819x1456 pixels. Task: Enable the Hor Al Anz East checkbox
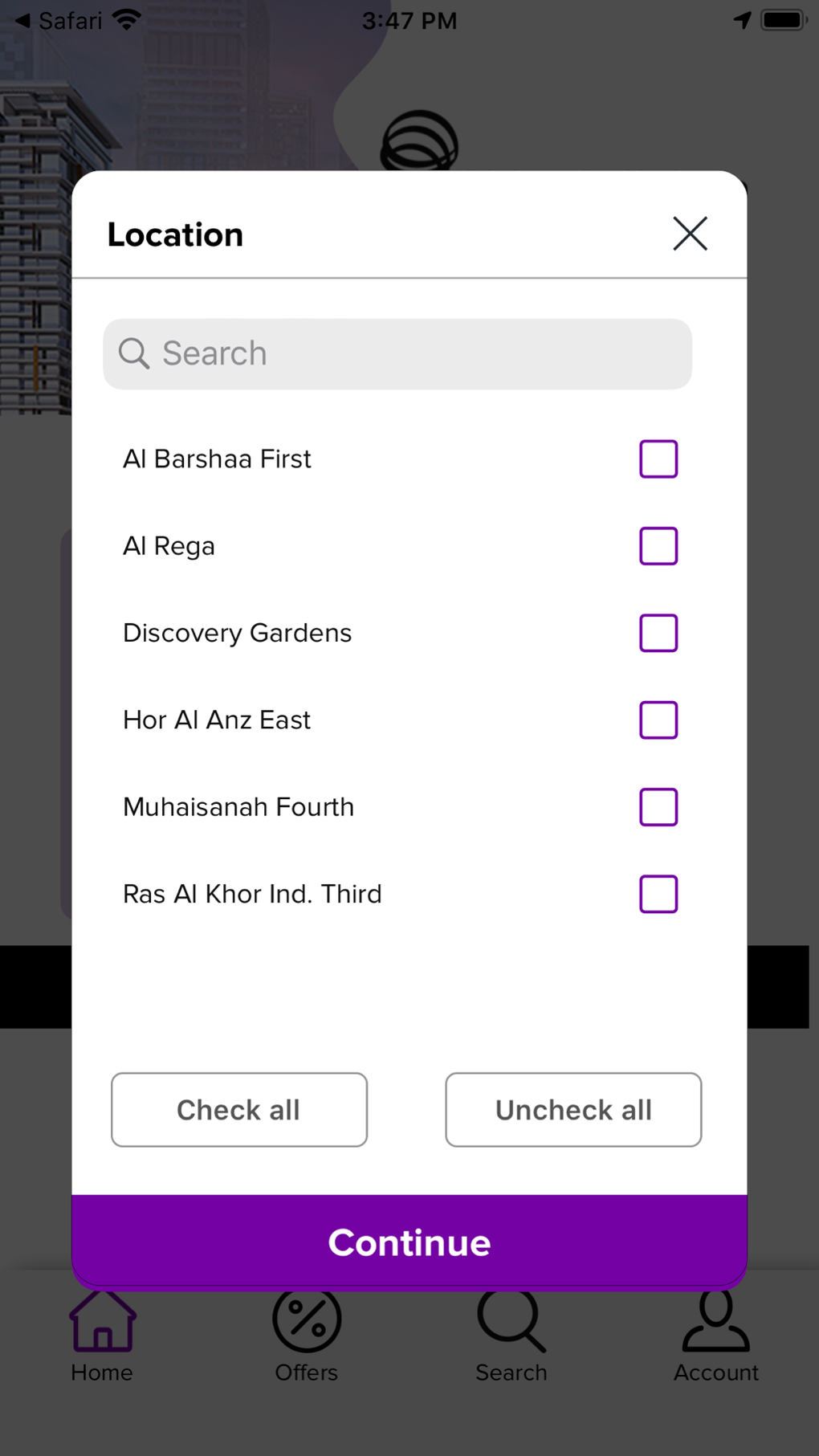[x=658, y=720]
